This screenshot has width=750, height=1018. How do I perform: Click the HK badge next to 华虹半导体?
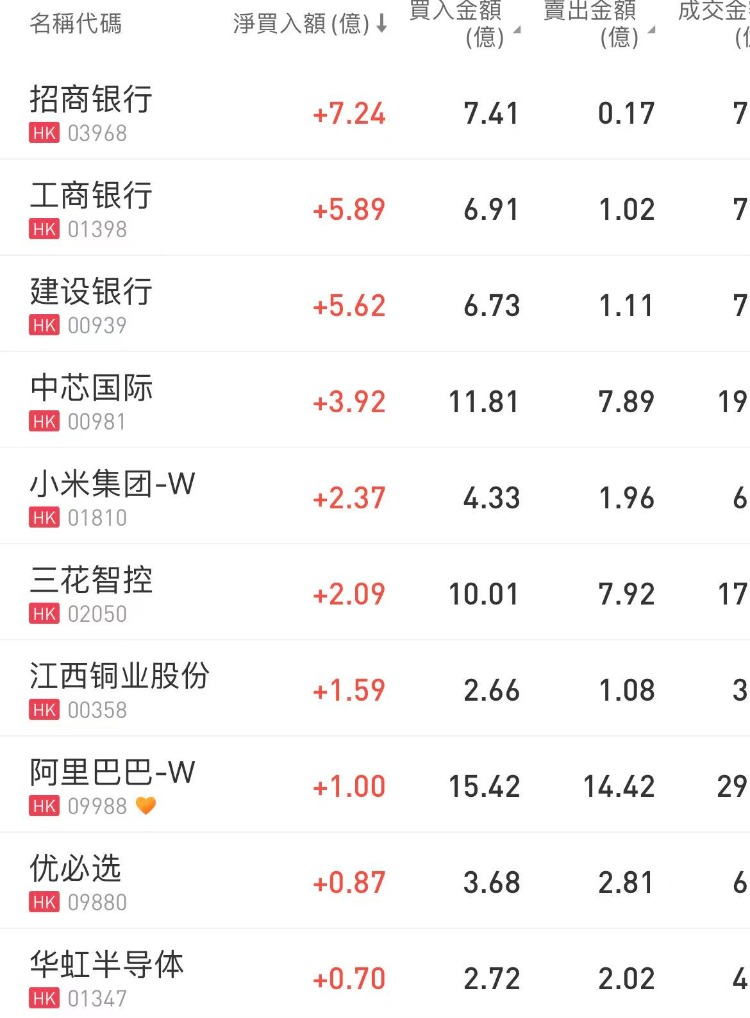(x=44, y=997)
